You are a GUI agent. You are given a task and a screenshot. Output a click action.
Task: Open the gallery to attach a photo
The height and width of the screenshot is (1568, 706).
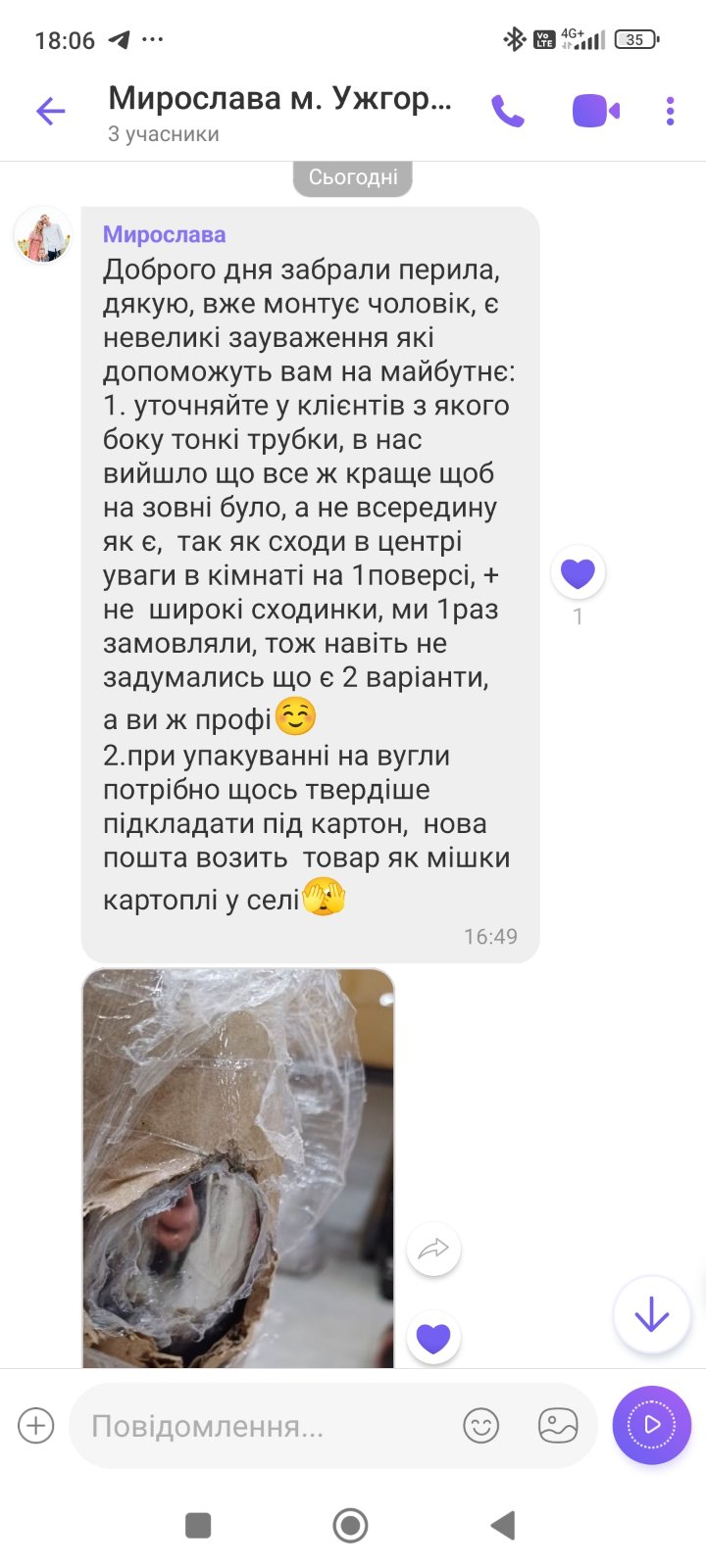558,1425
